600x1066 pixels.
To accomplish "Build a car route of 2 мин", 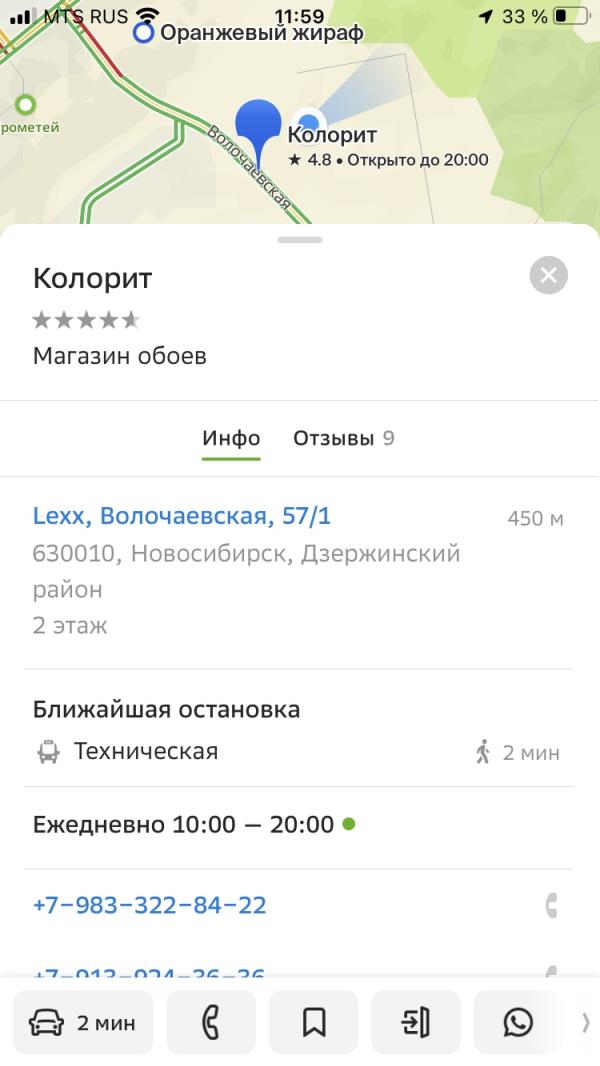I will (x=84, y=1022).
